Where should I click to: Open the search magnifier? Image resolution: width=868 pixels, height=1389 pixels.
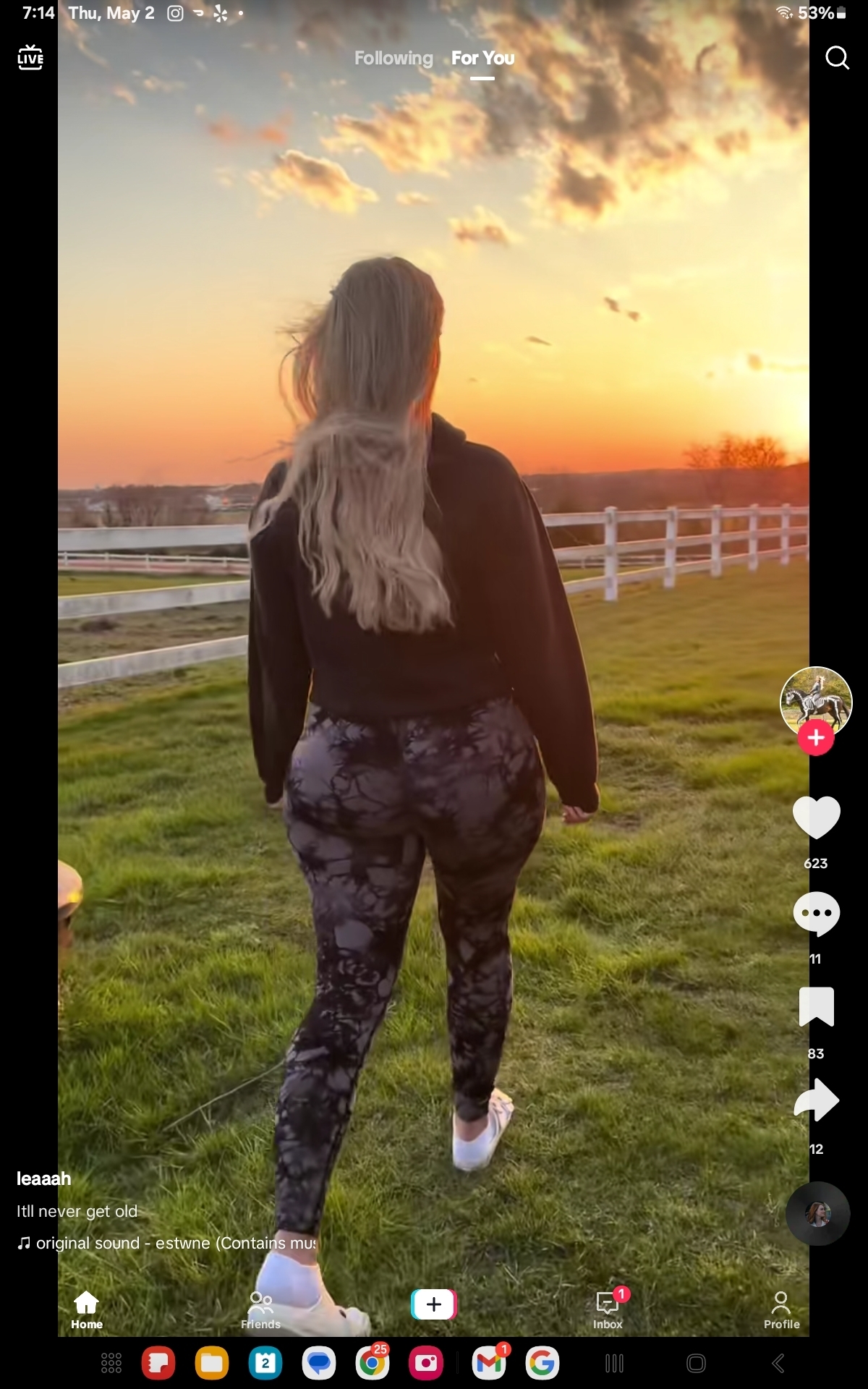837,57
